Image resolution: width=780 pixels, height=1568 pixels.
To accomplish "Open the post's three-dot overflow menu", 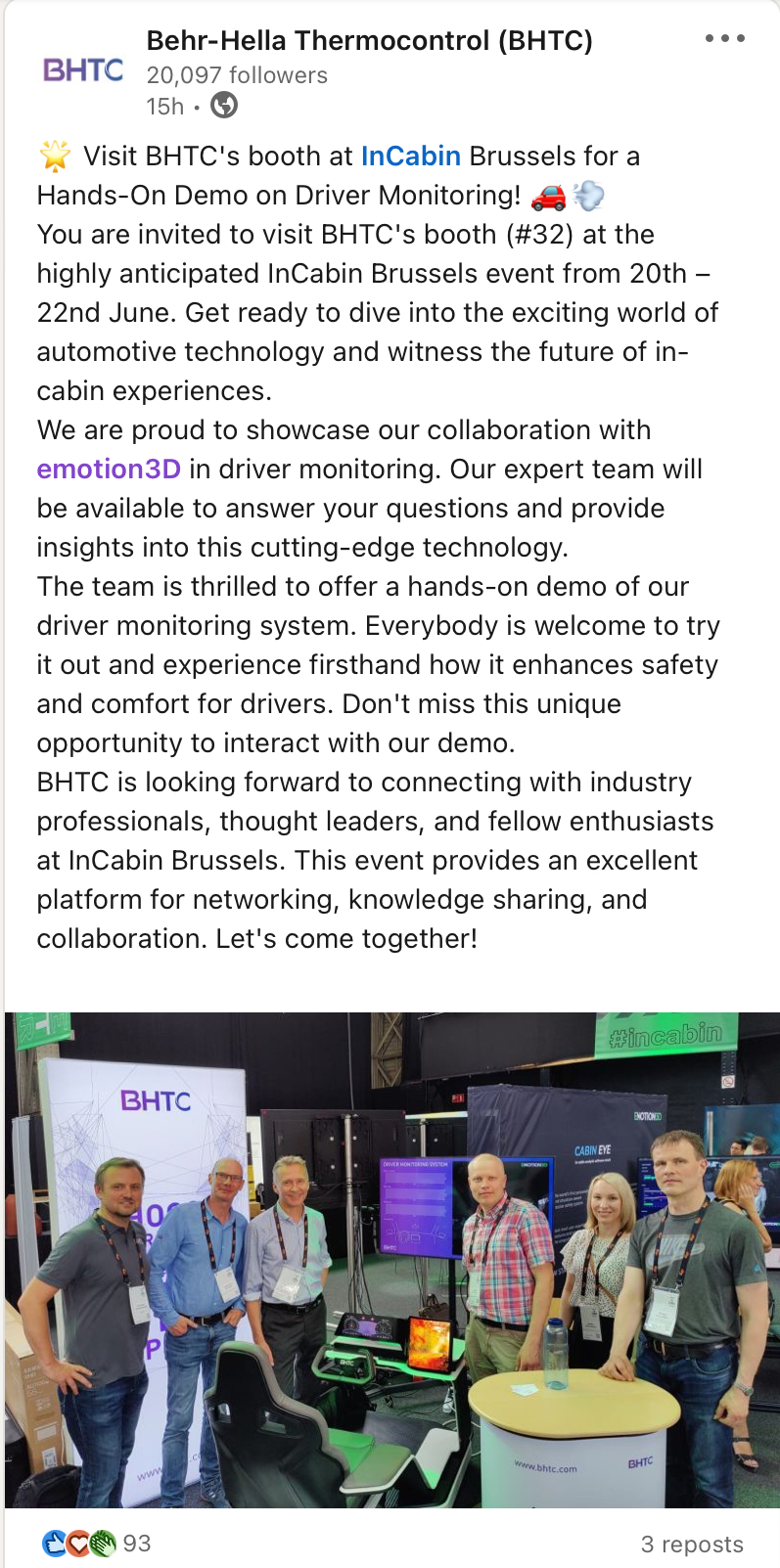I will coord(724,39).
